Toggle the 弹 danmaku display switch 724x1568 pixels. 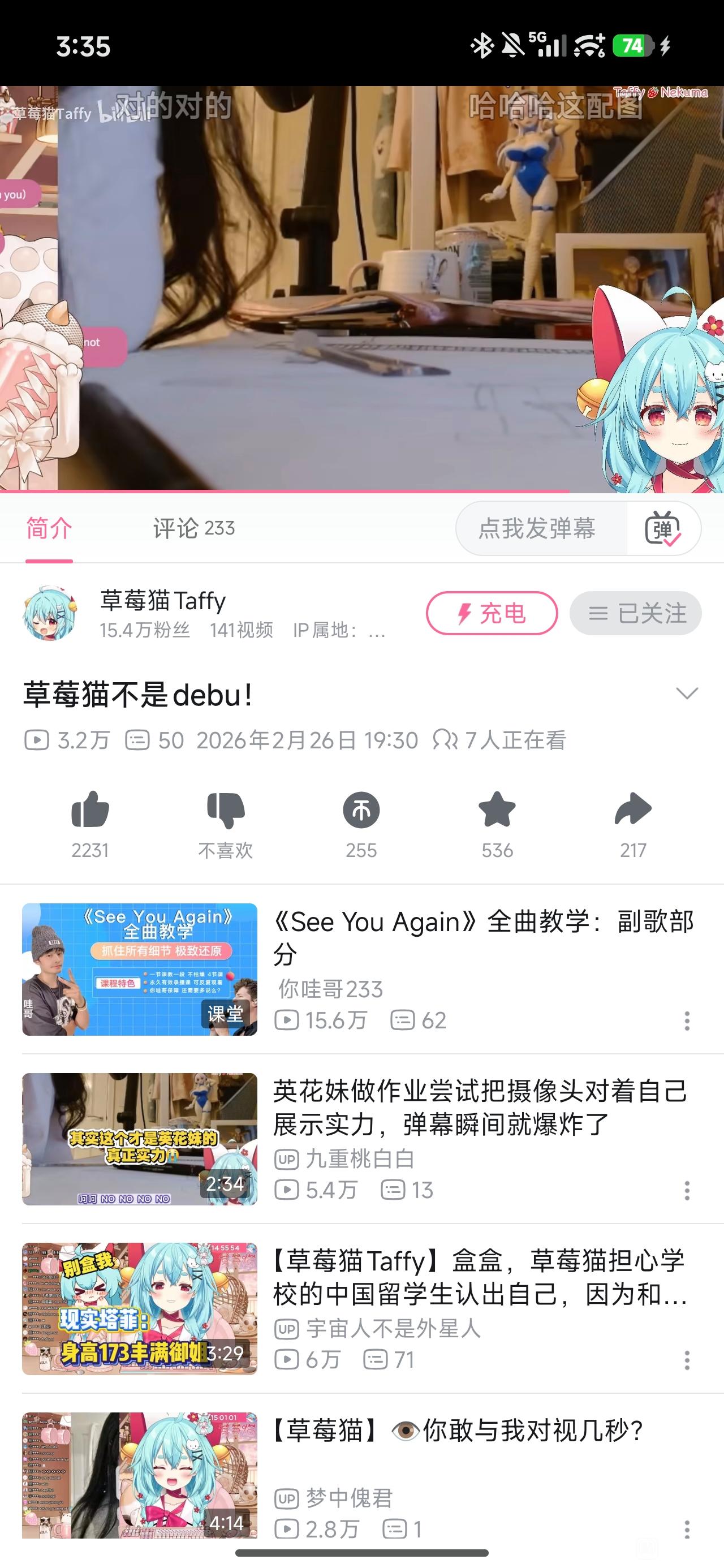tap(663, 528)
